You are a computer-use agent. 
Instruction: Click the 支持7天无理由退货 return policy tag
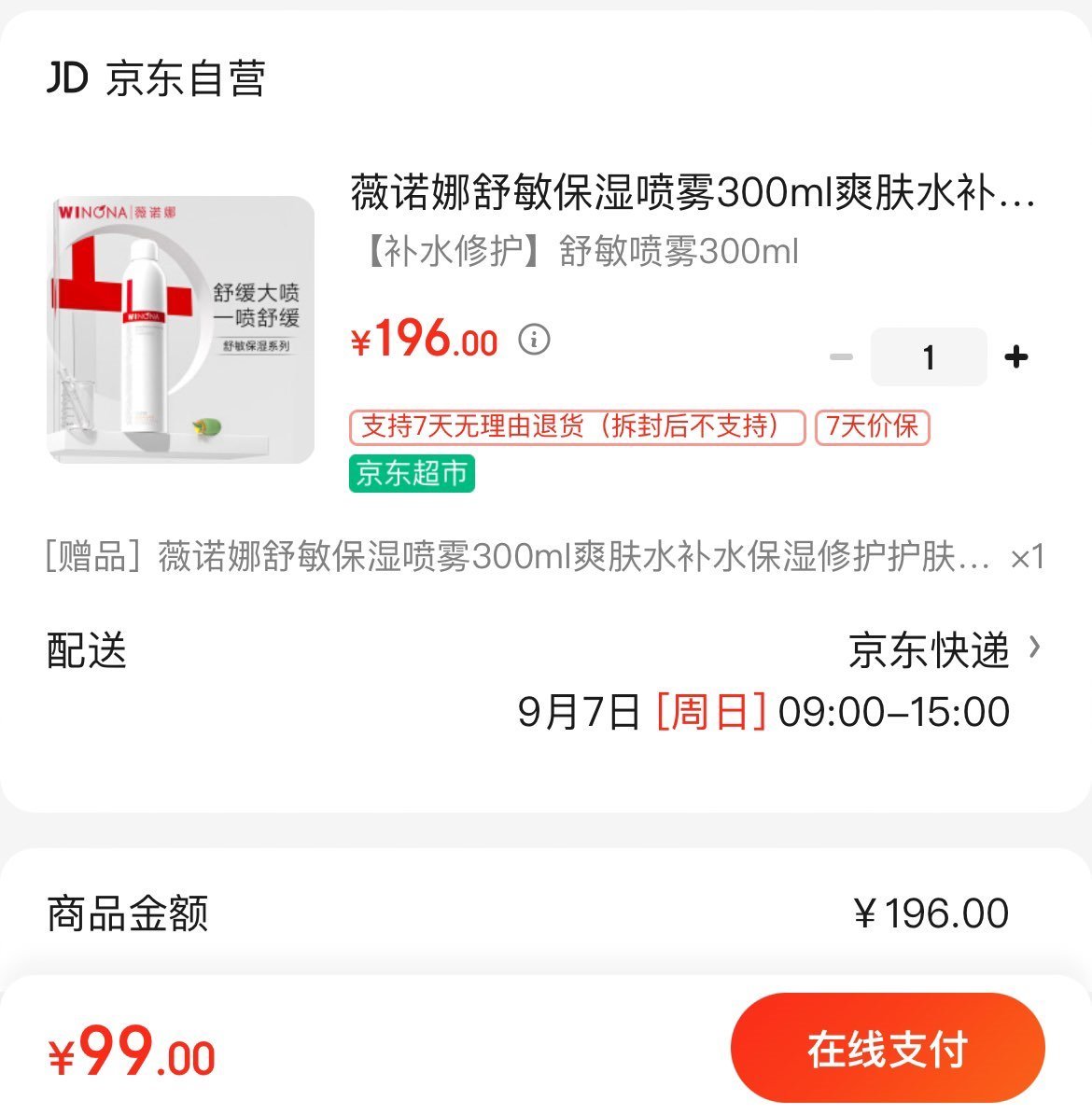click(575, 427)
